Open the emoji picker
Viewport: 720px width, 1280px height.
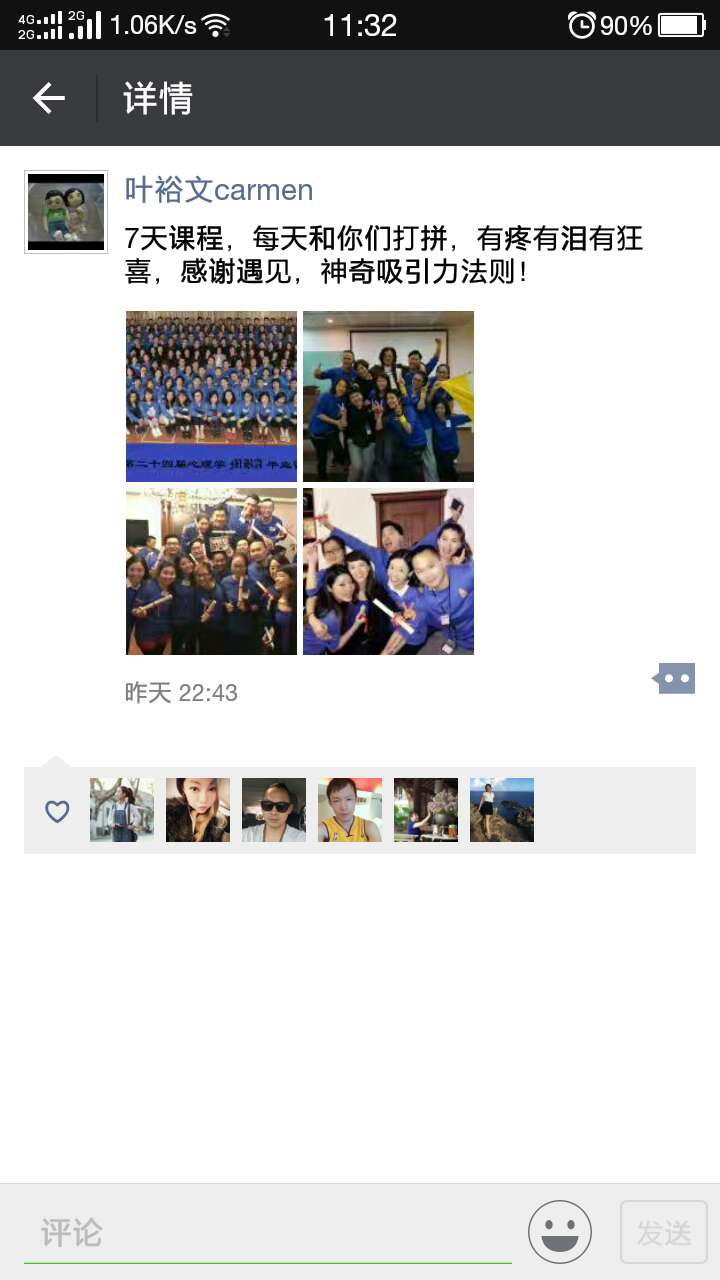point(560,1232)
